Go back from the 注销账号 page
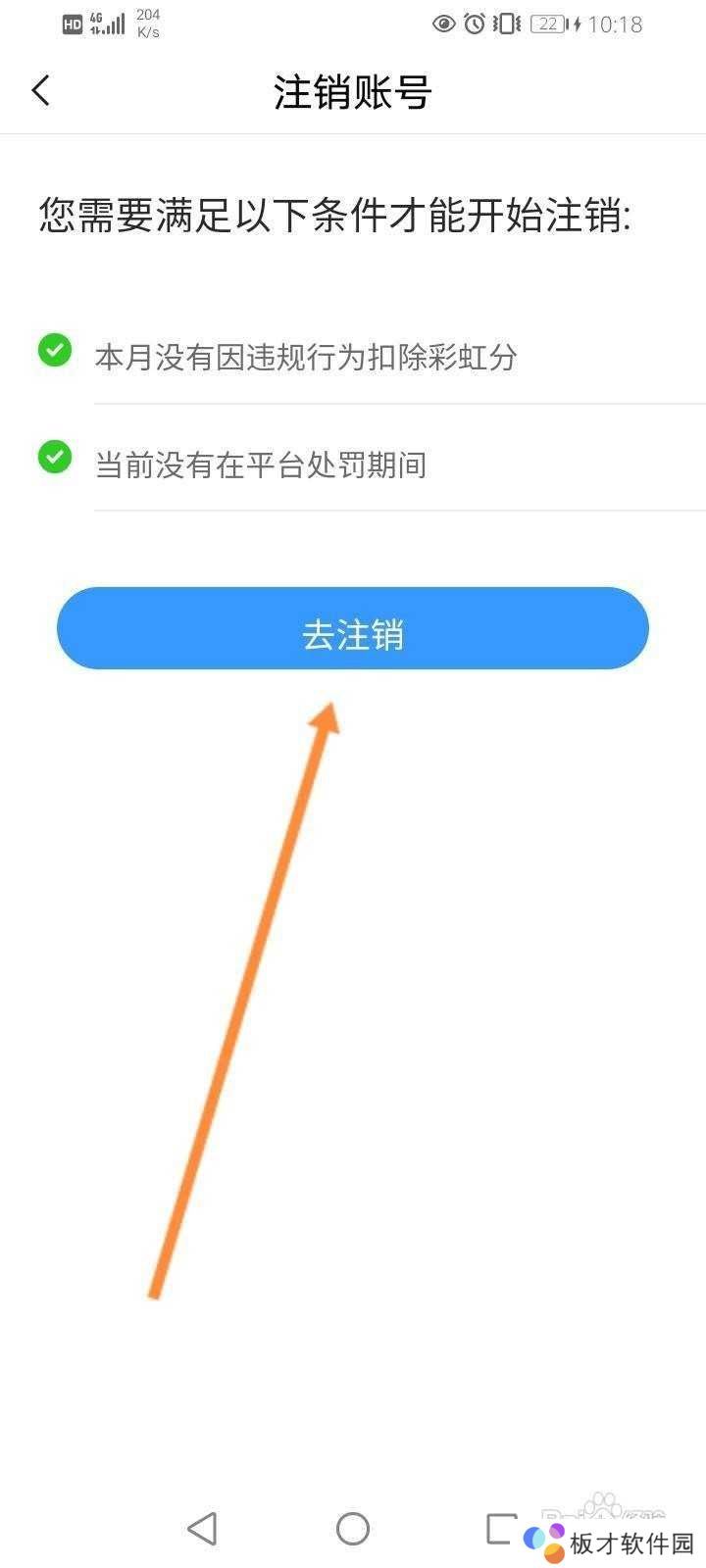Image resolution: width=706 pixels, height=1568 pixels. (x=41, y=91)
